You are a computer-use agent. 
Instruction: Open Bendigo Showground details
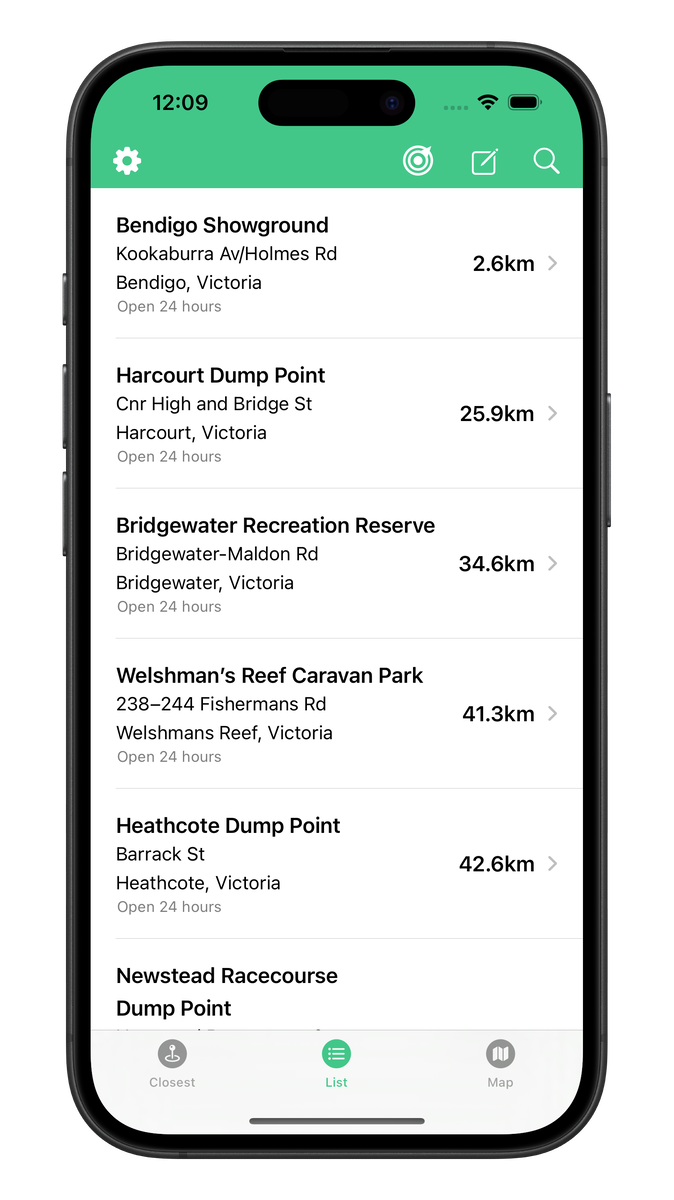pyautogui.click(x=336, y=264)
